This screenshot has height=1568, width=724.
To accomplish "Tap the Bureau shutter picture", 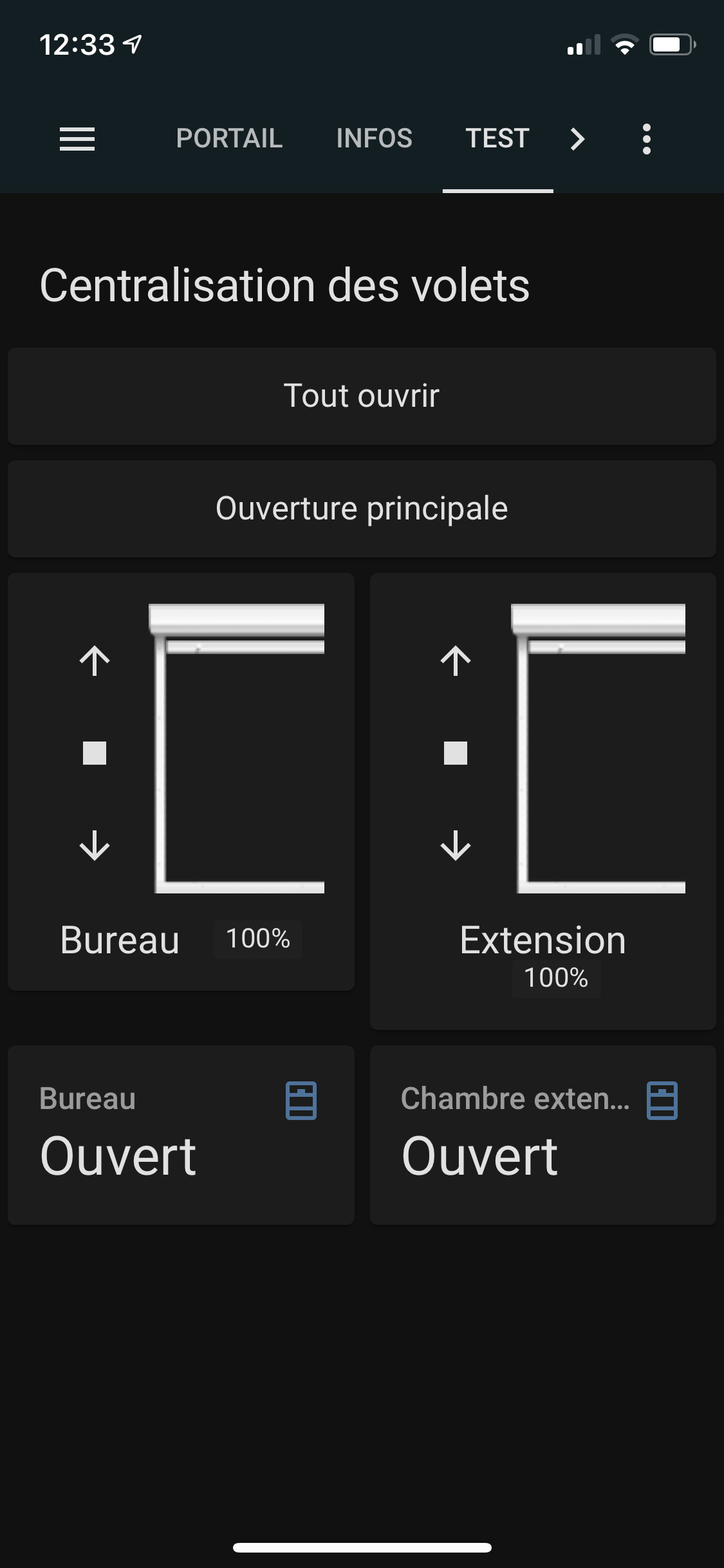I will coord(237,749).
